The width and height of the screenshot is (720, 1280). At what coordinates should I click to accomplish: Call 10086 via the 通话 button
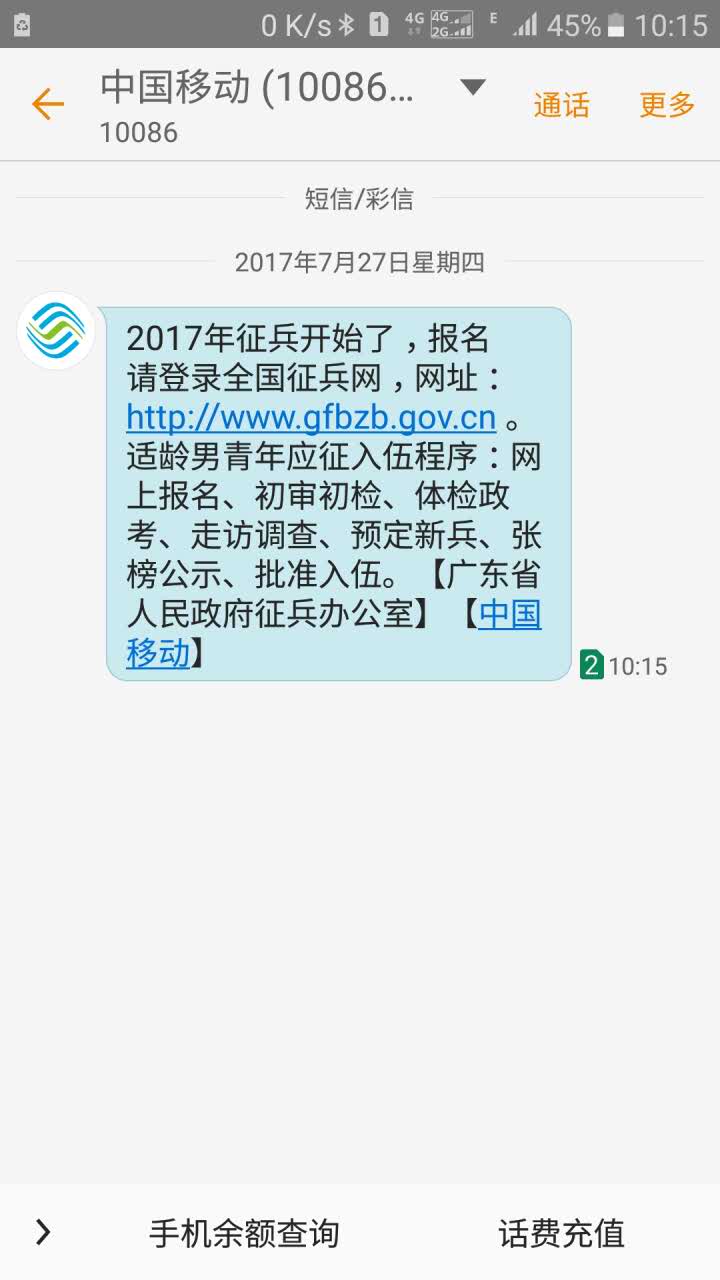tap(561, 105)
